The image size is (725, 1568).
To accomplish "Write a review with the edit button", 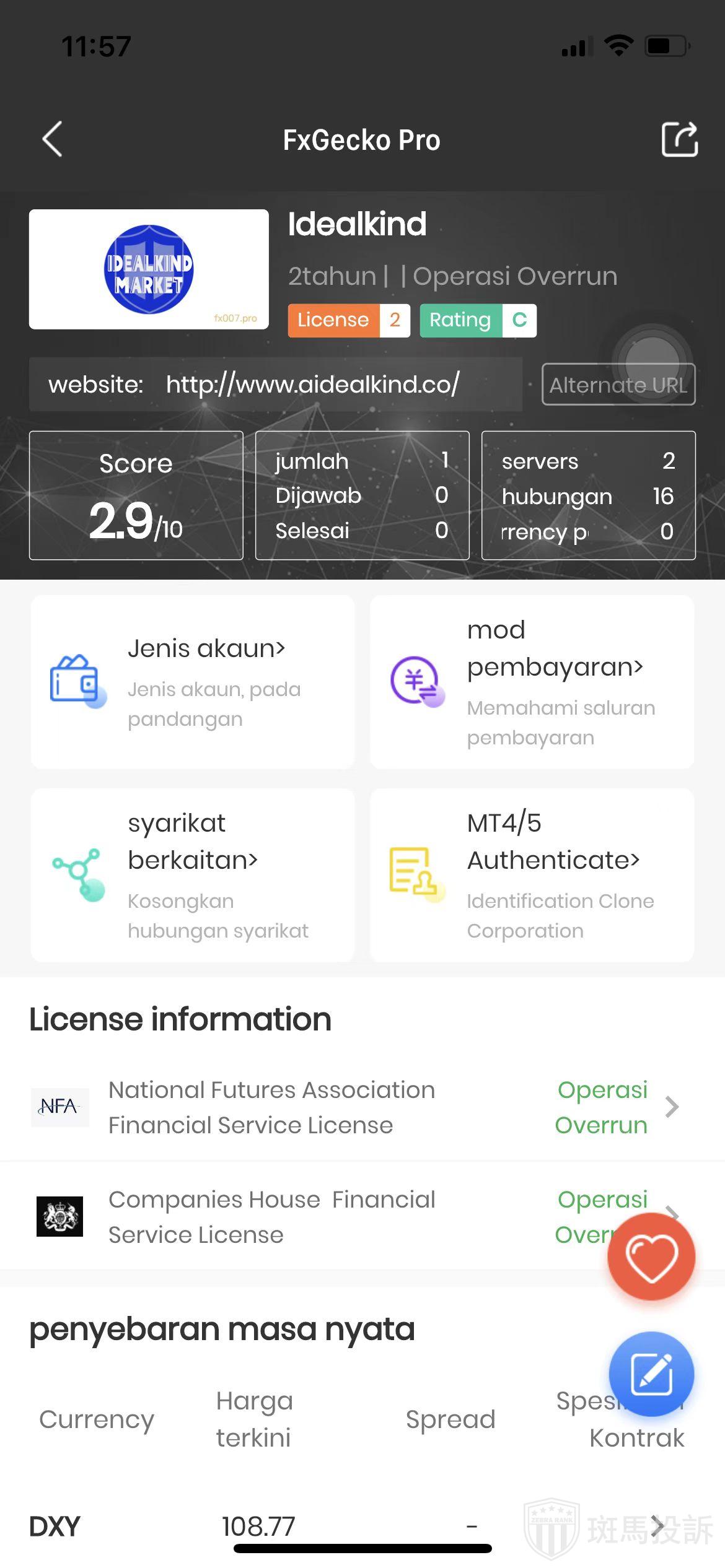I will [x=651, y=1374].
